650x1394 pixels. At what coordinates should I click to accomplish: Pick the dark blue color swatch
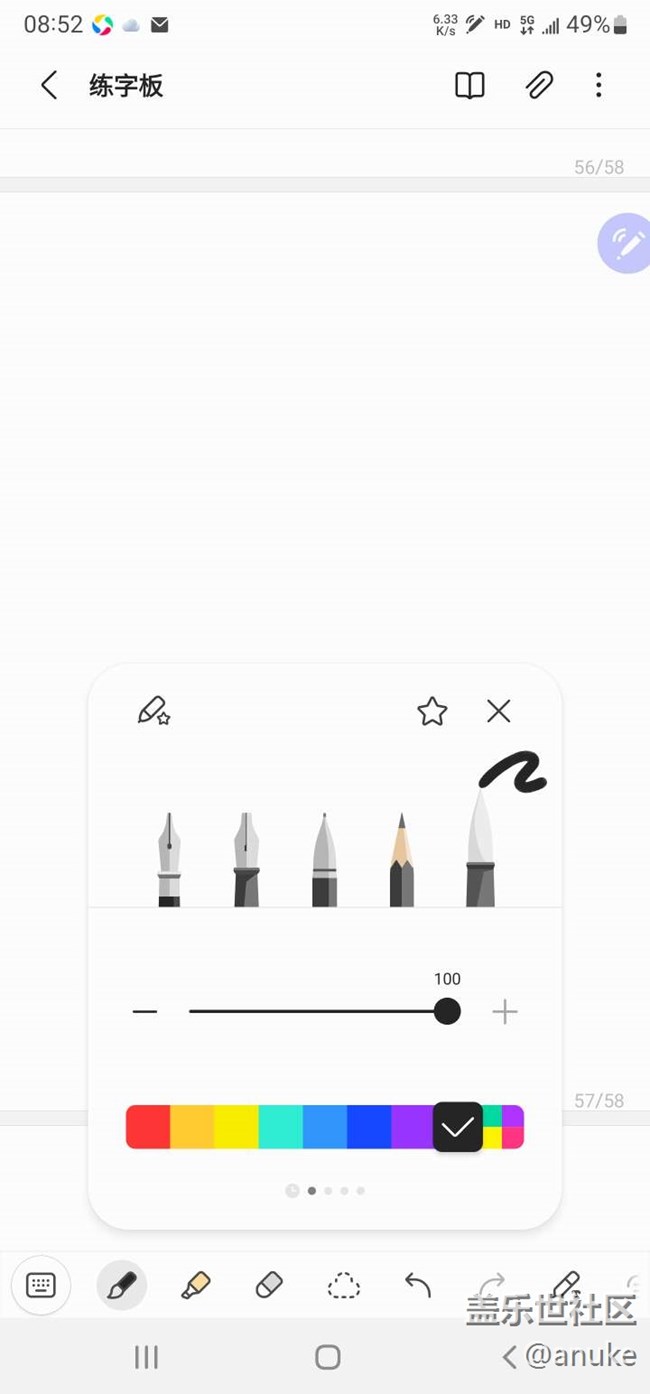coord(369,1127)
